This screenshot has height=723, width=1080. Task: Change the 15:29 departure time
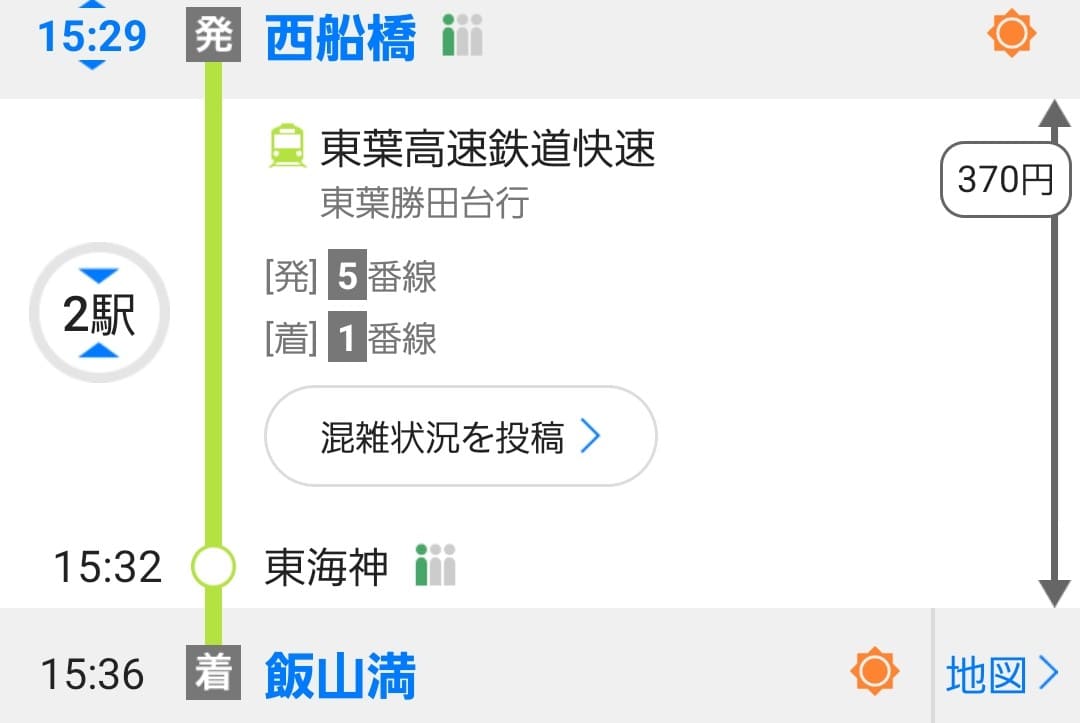92,36
